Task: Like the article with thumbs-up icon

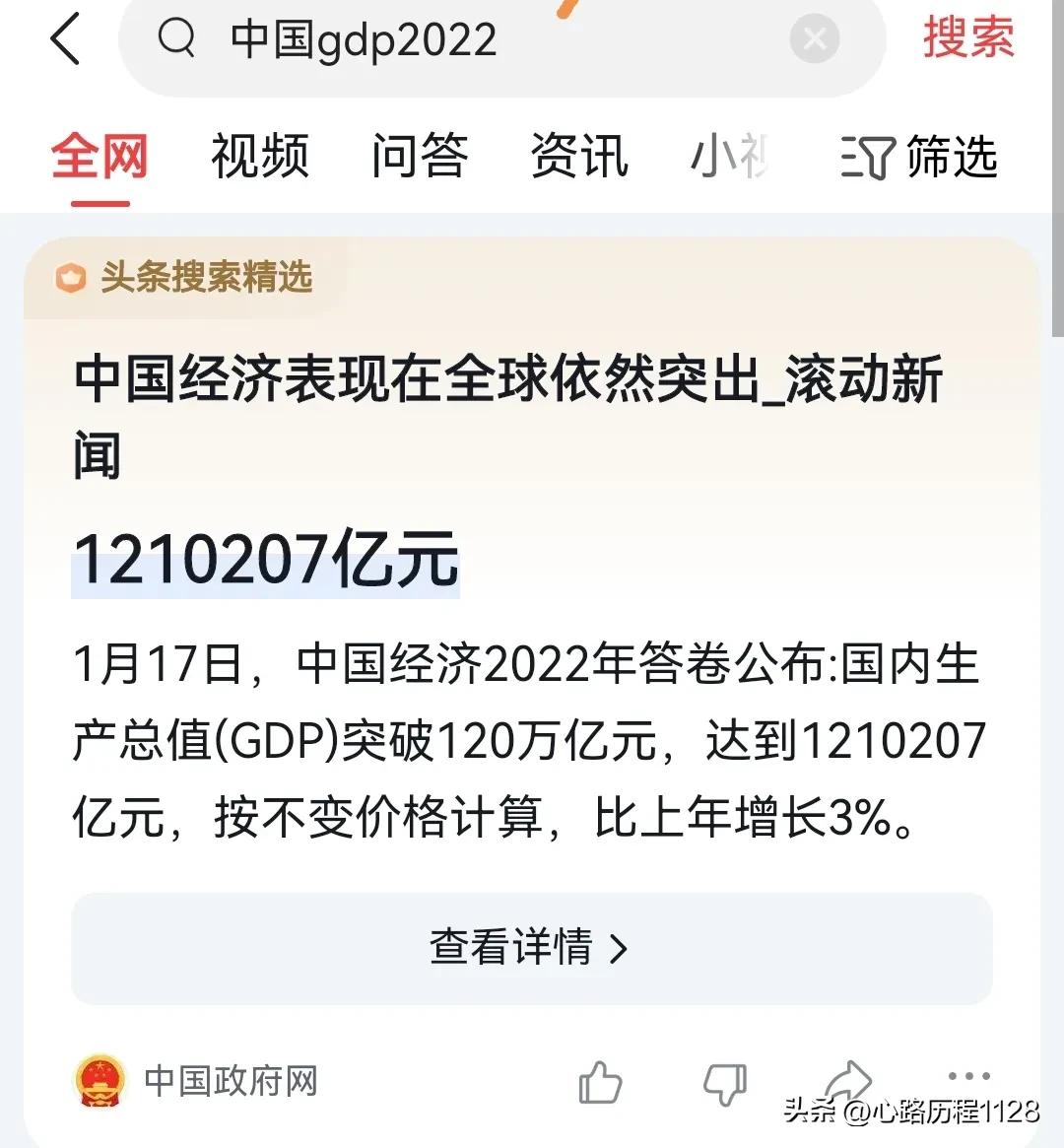Action: [x=600, y=1081]
